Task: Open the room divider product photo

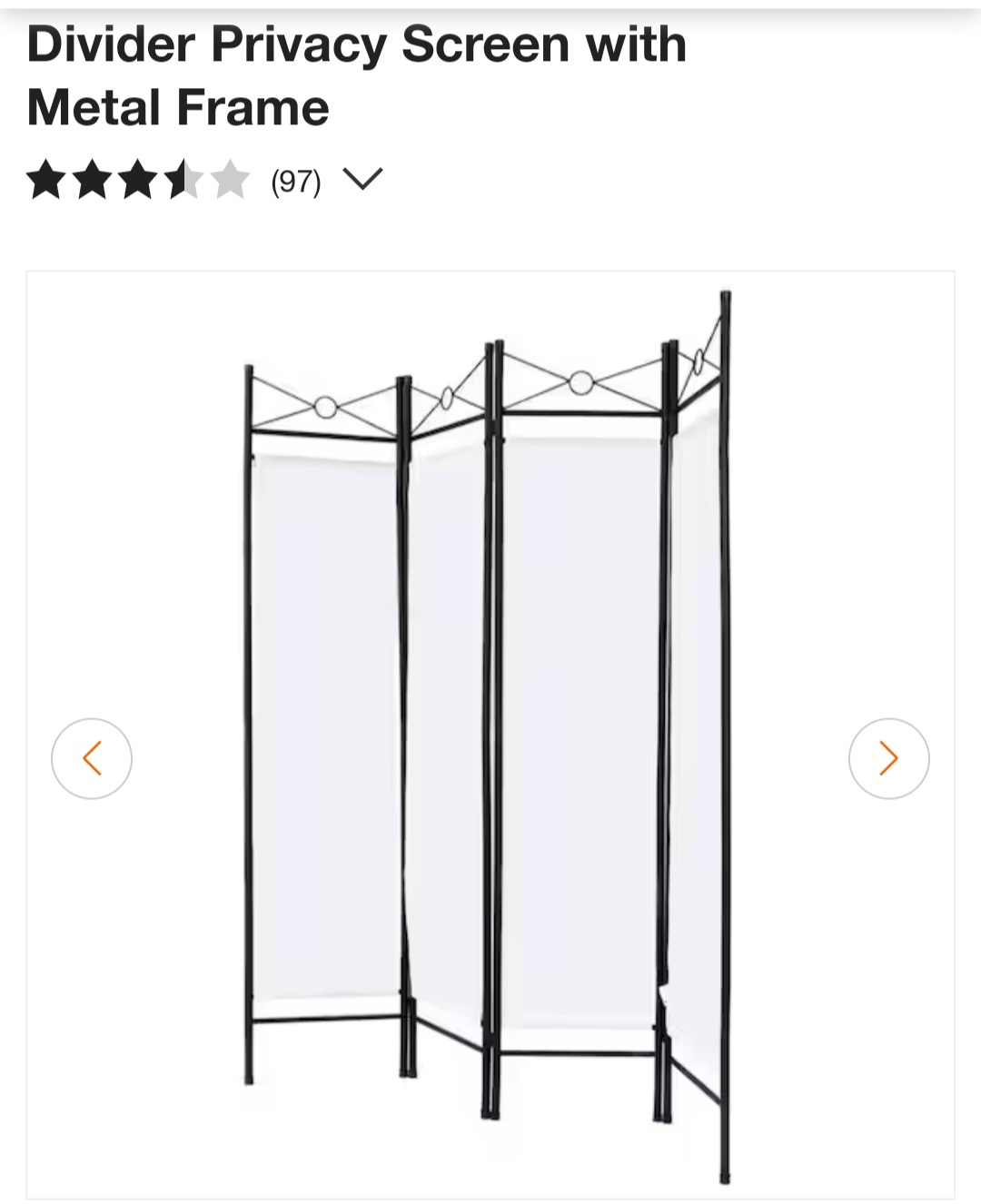Action: click(490, 735)
